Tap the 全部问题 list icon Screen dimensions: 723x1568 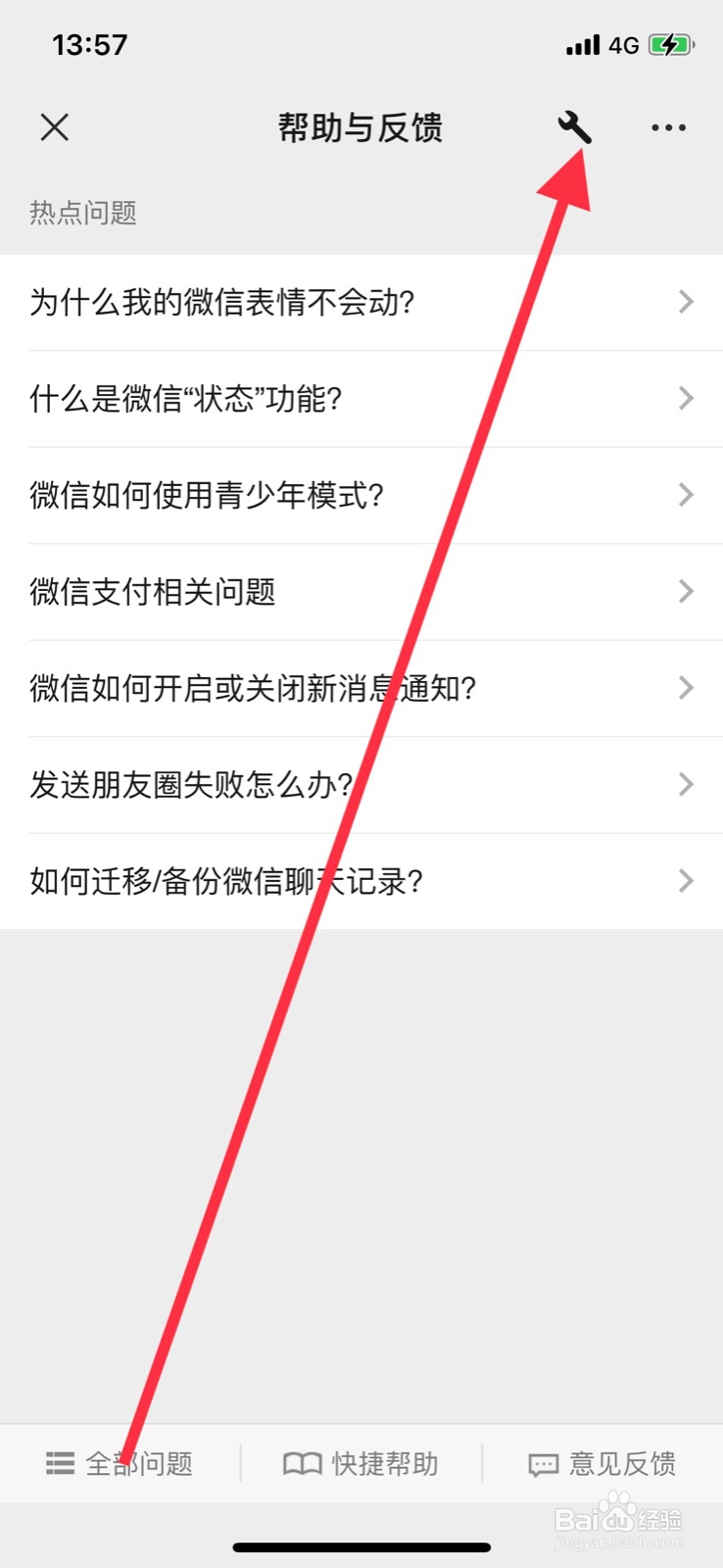60,1463
